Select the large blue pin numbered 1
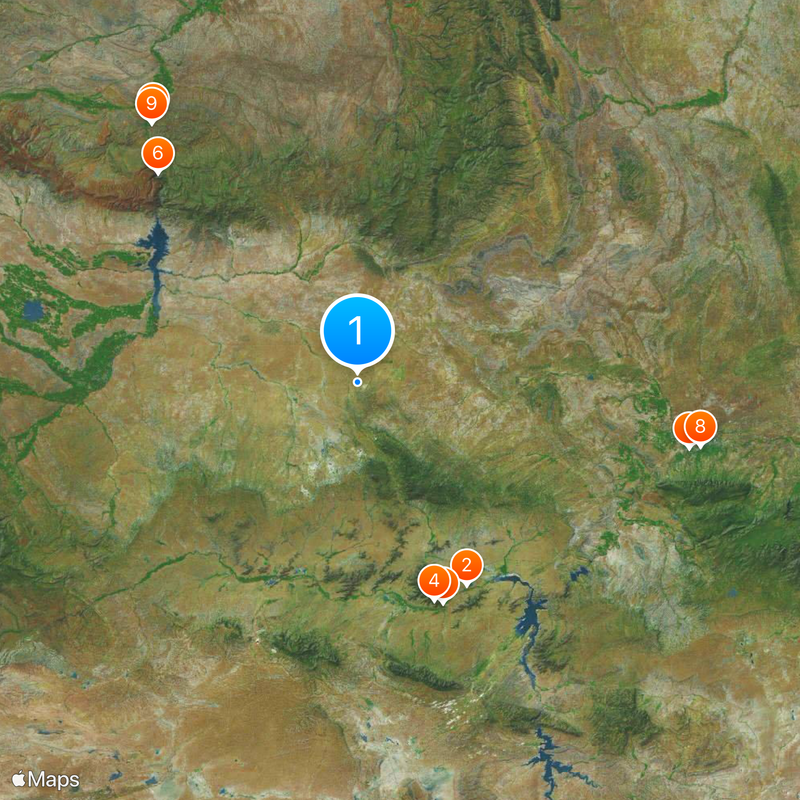 [357, 331]
